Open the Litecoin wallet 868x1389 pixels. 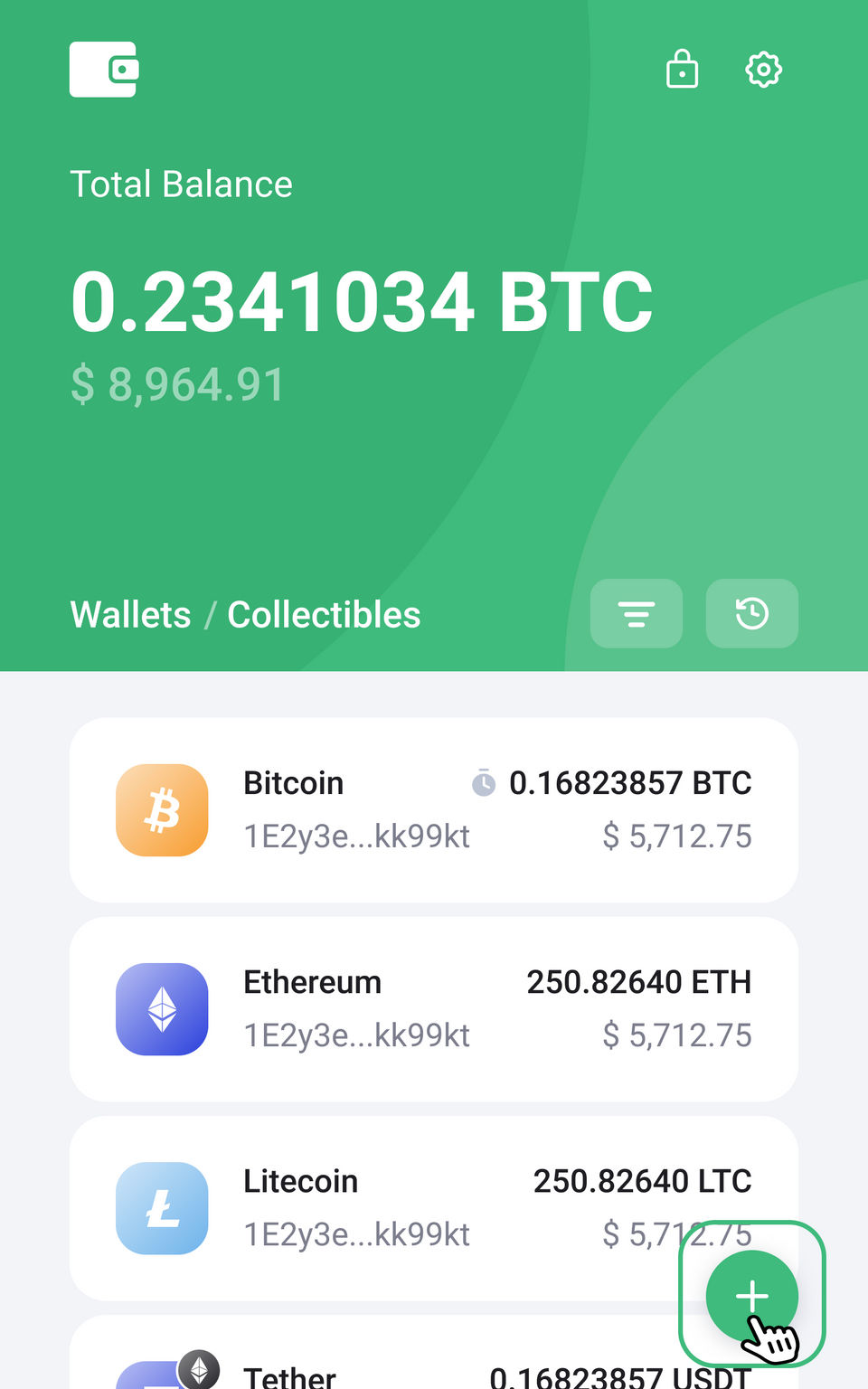tap(407, 1208)
